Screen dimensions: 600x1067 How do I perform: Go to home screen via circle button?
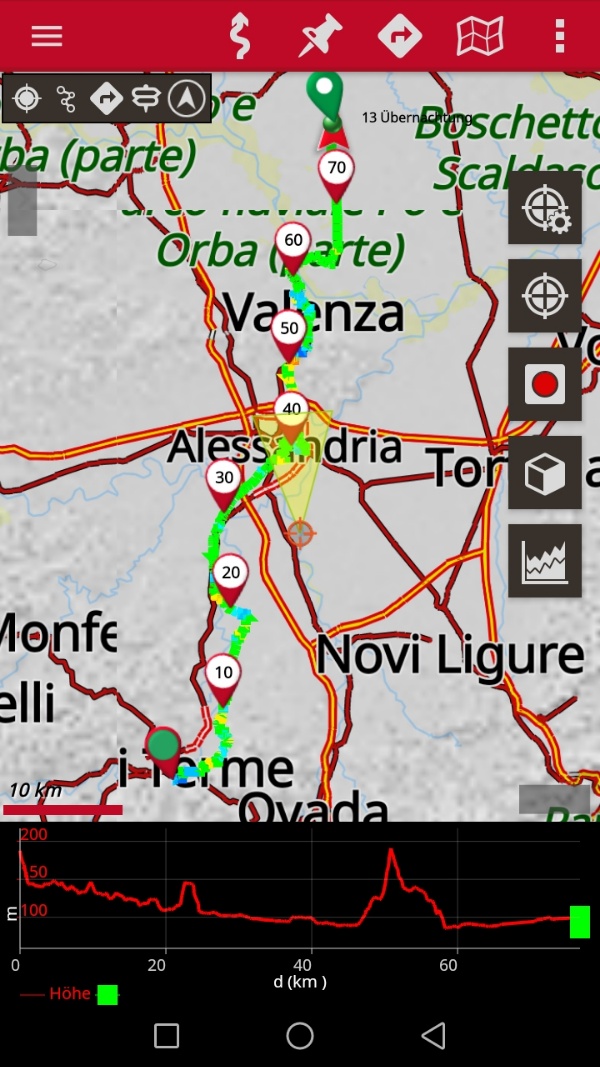[x=300, y=1036]
